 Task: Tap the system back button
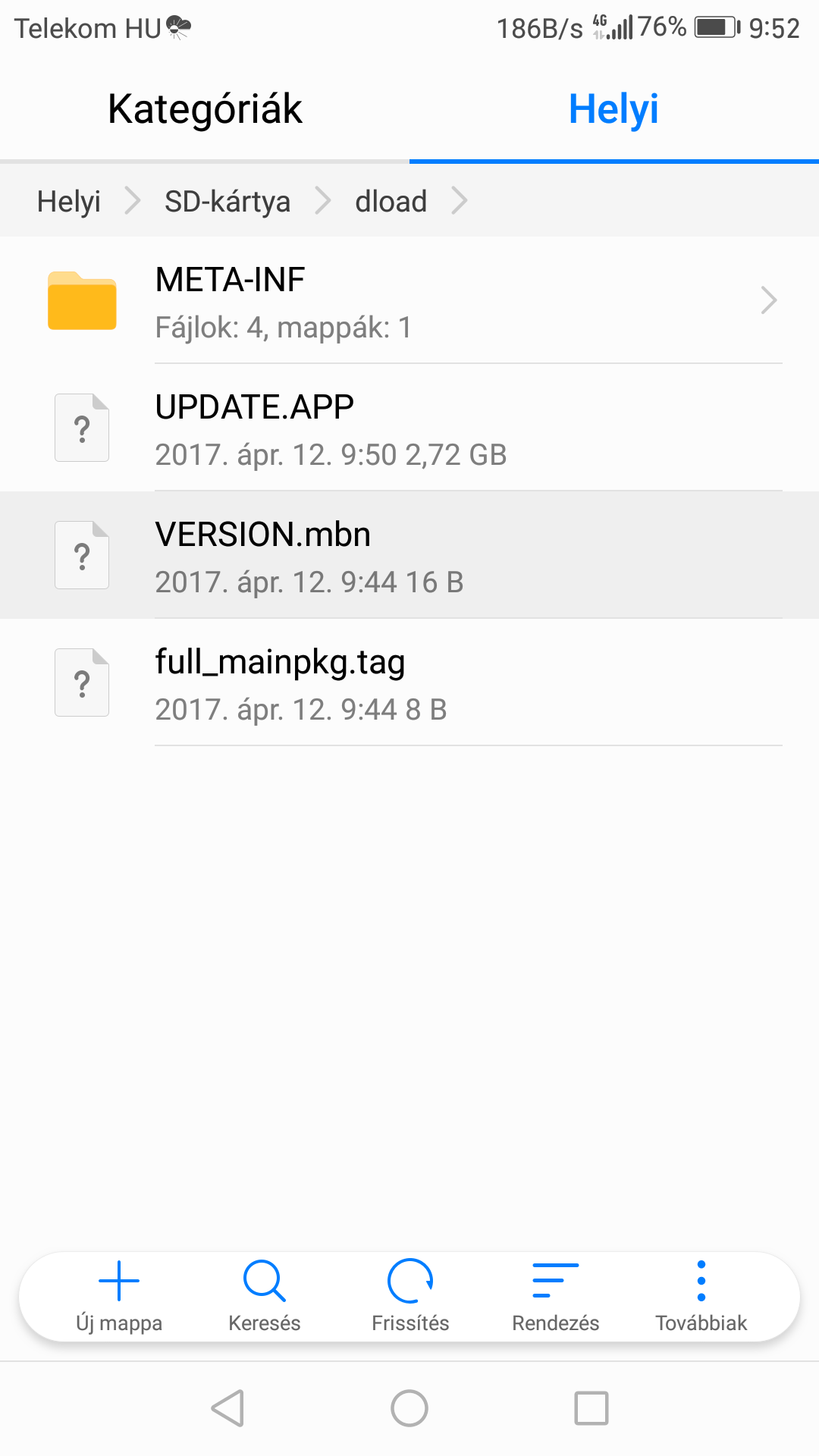227,1409
